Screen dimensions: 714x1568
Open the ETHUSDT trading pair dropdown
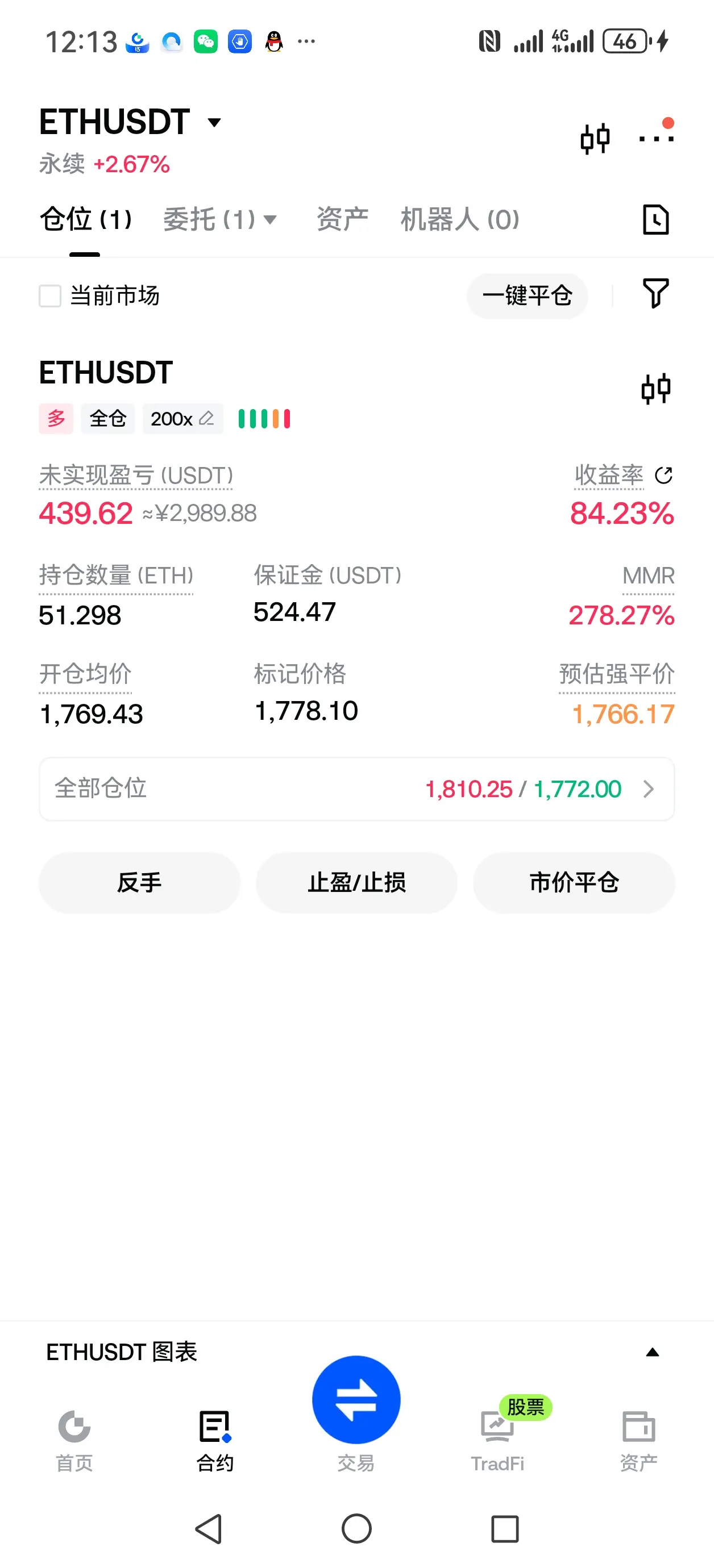point(130,122)
